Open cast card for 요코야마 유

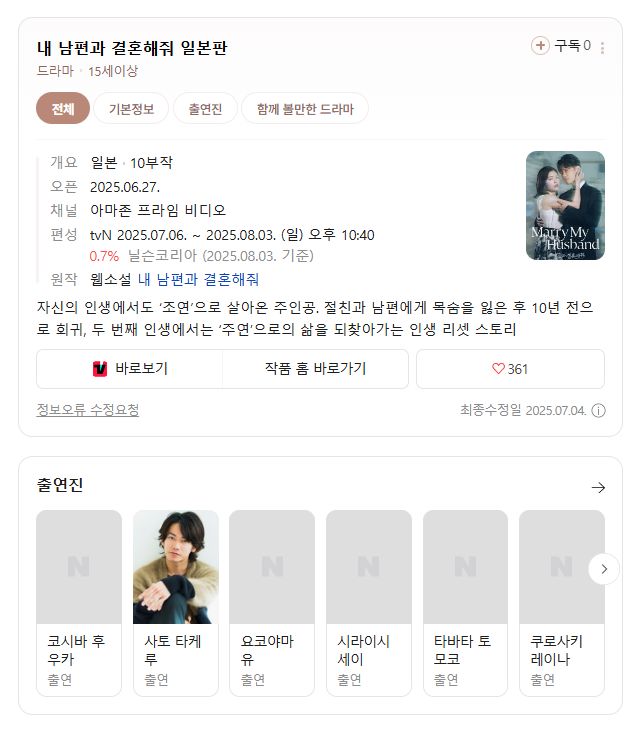point(272,602)
